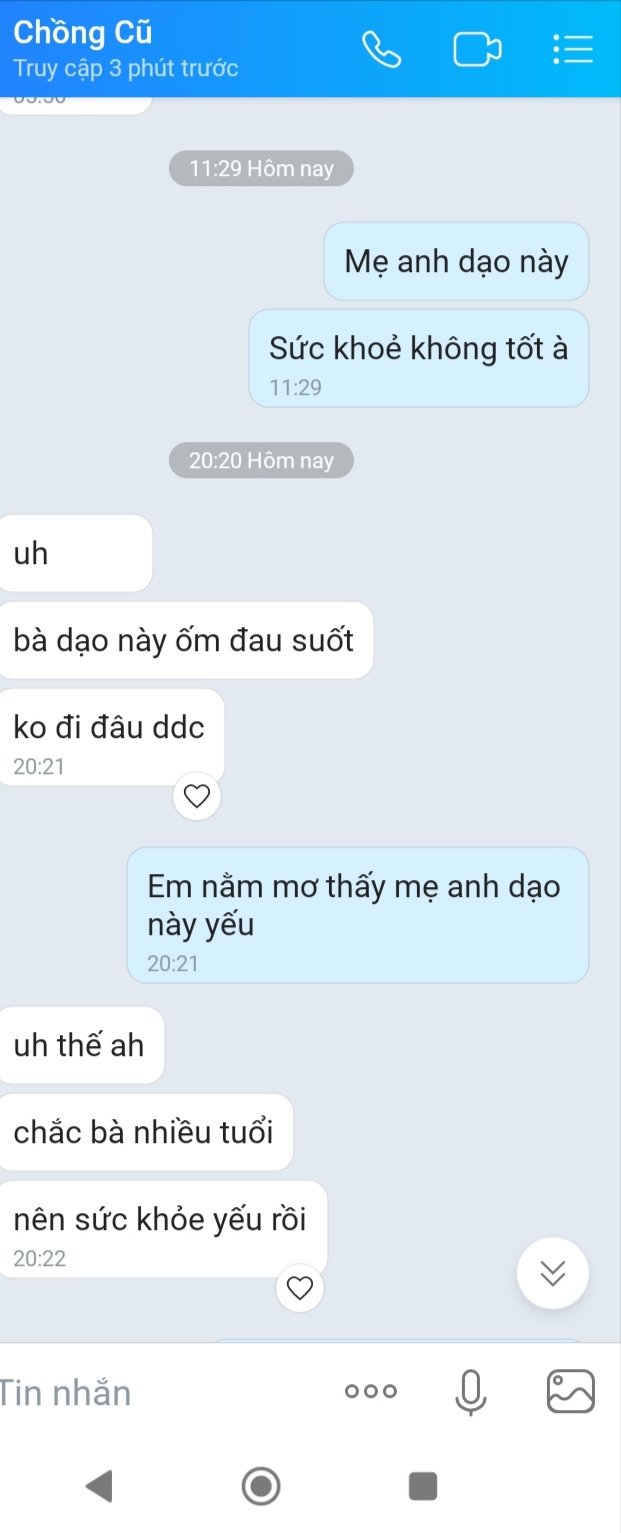Record a voice message with the microphone

[470, 1391]
